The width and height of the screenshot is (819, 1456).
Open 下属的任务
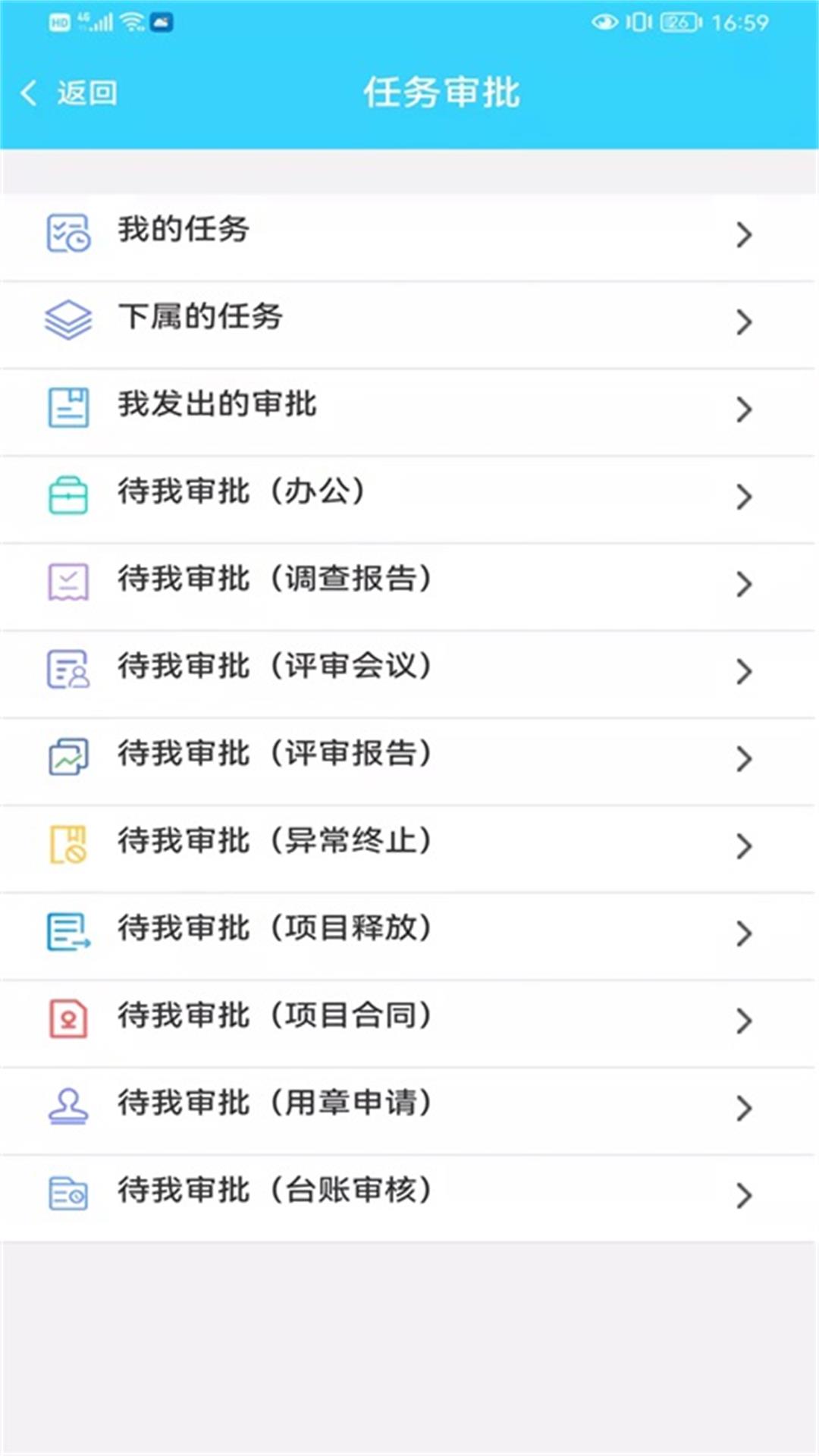point(409,324)
